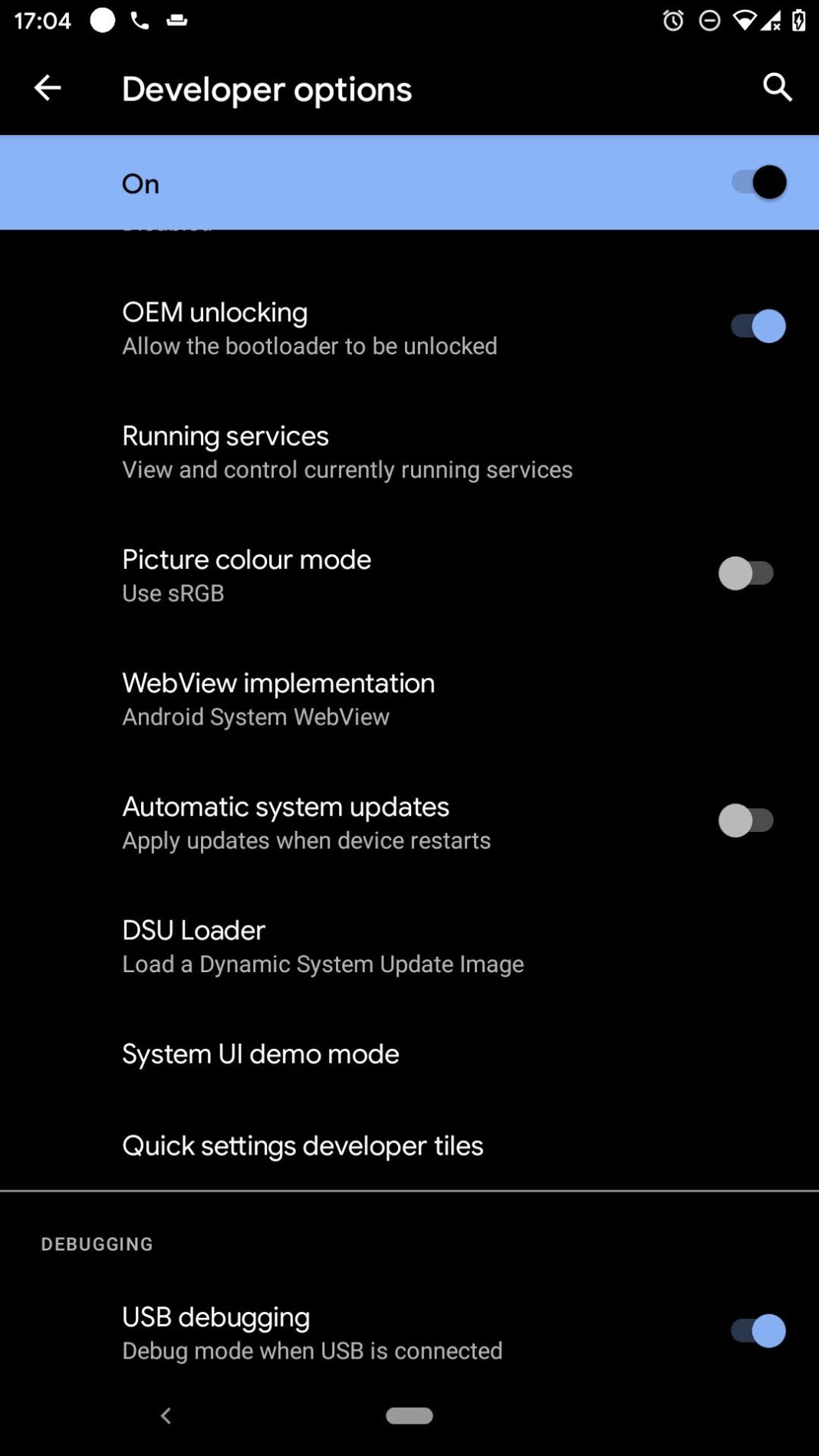Click the back arrow in the top bar
Screen dimensions: 819x1456
click(x=48, y=87)
